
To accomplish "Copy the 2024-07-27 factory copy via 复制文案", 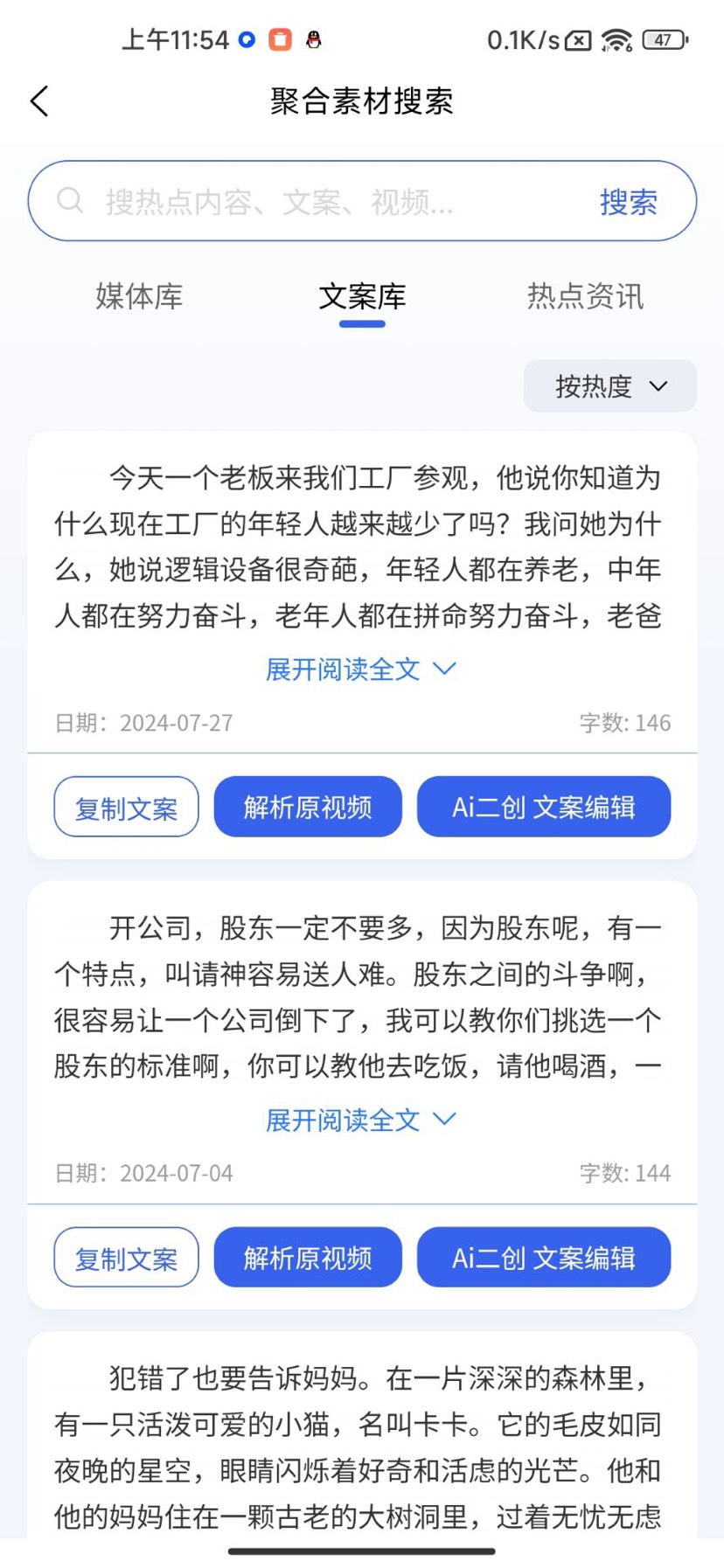I will (126, 807).
